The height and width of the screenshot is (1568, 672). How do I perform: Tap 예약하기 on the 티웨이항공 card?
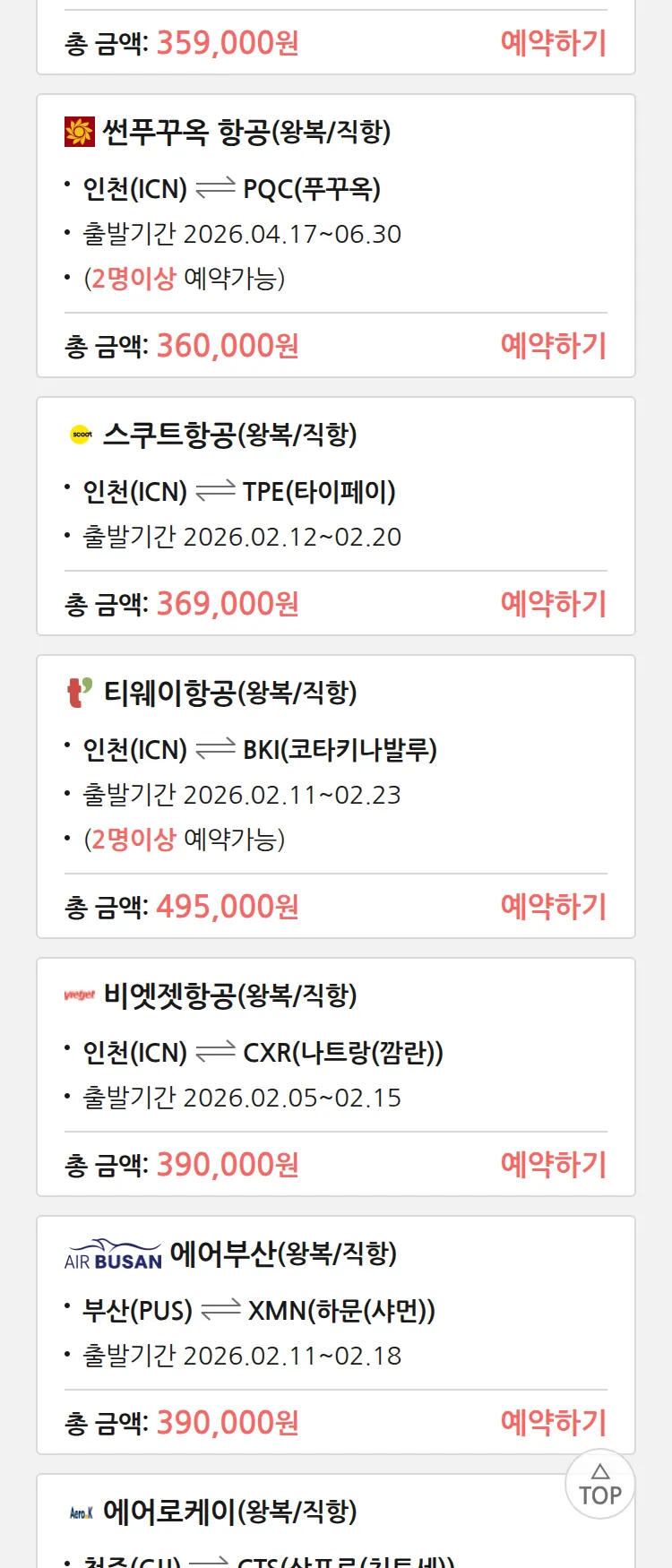click(553, 907)
